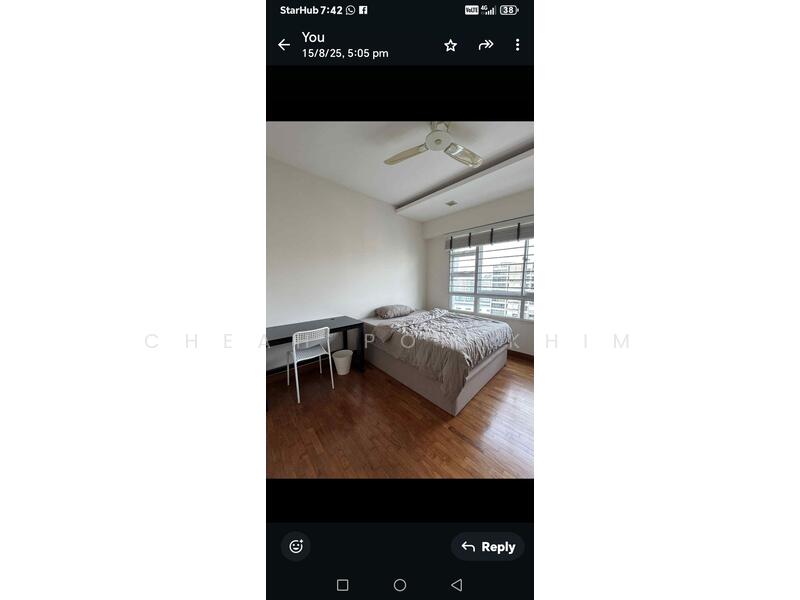Go back from the photo viewer
The width and height of the screenshot is (800, 600).
point(284,45)
